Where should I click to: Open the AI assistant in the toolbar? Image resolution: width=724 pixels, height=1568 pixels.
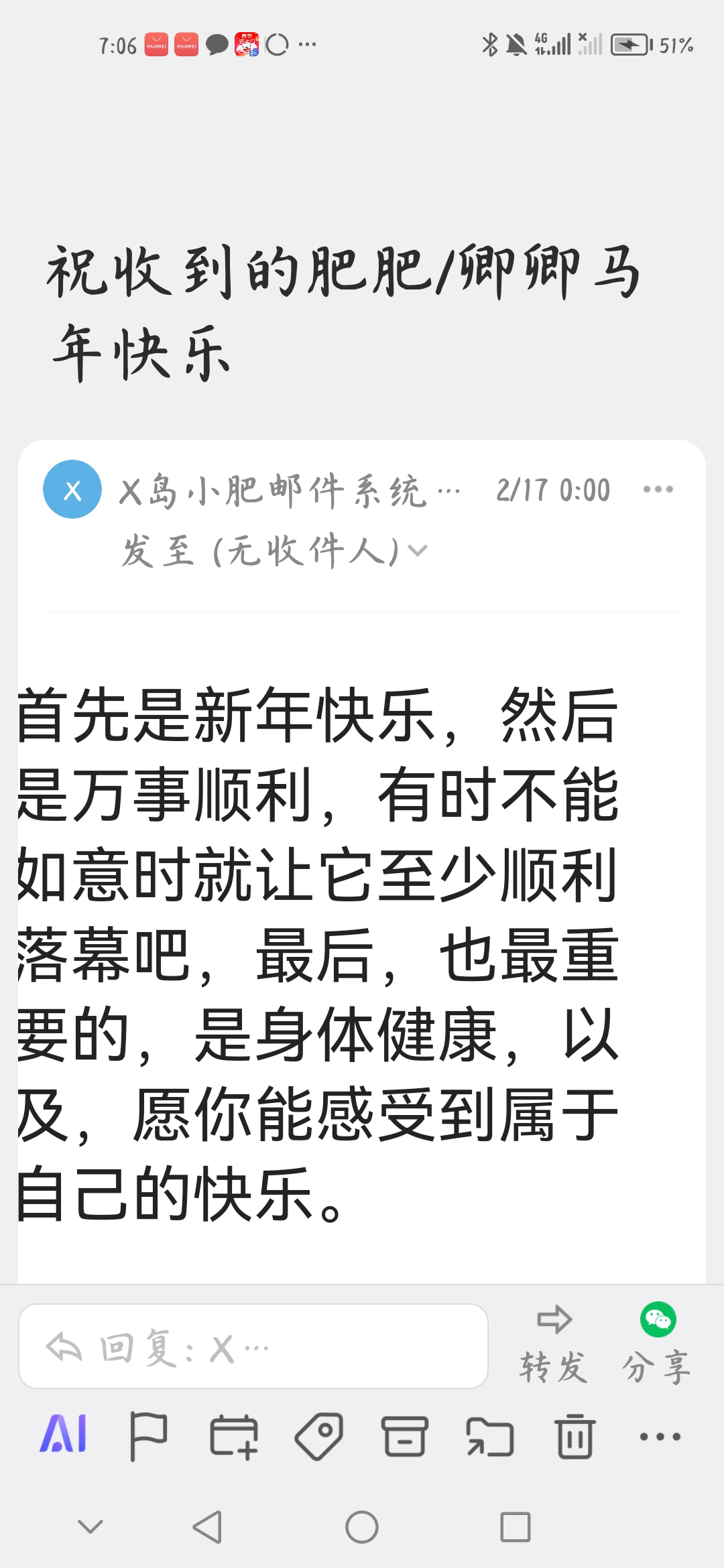click(x=64, y=1435)
